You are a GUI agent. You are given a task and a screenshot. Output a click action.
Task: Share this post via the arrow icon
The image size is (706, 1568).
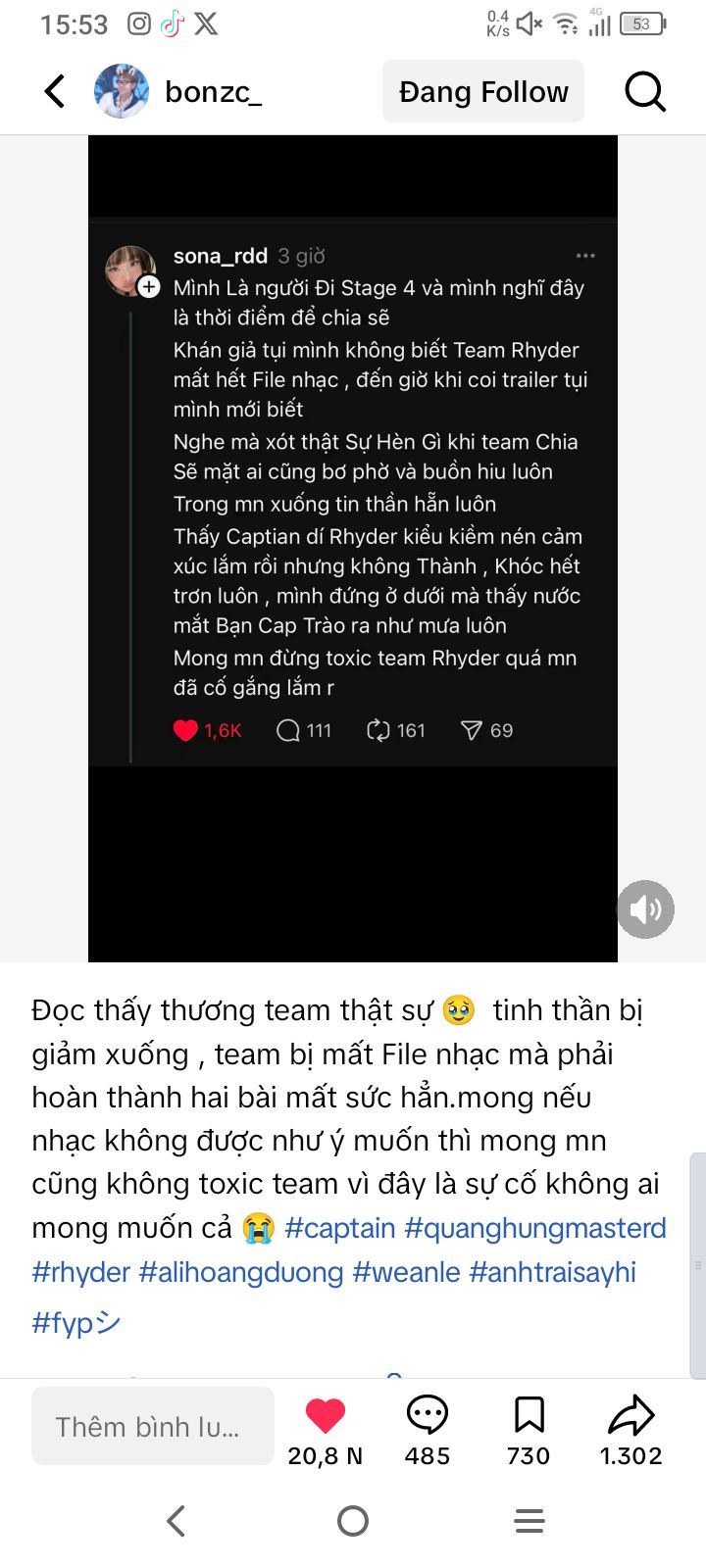click(630, 1416)
